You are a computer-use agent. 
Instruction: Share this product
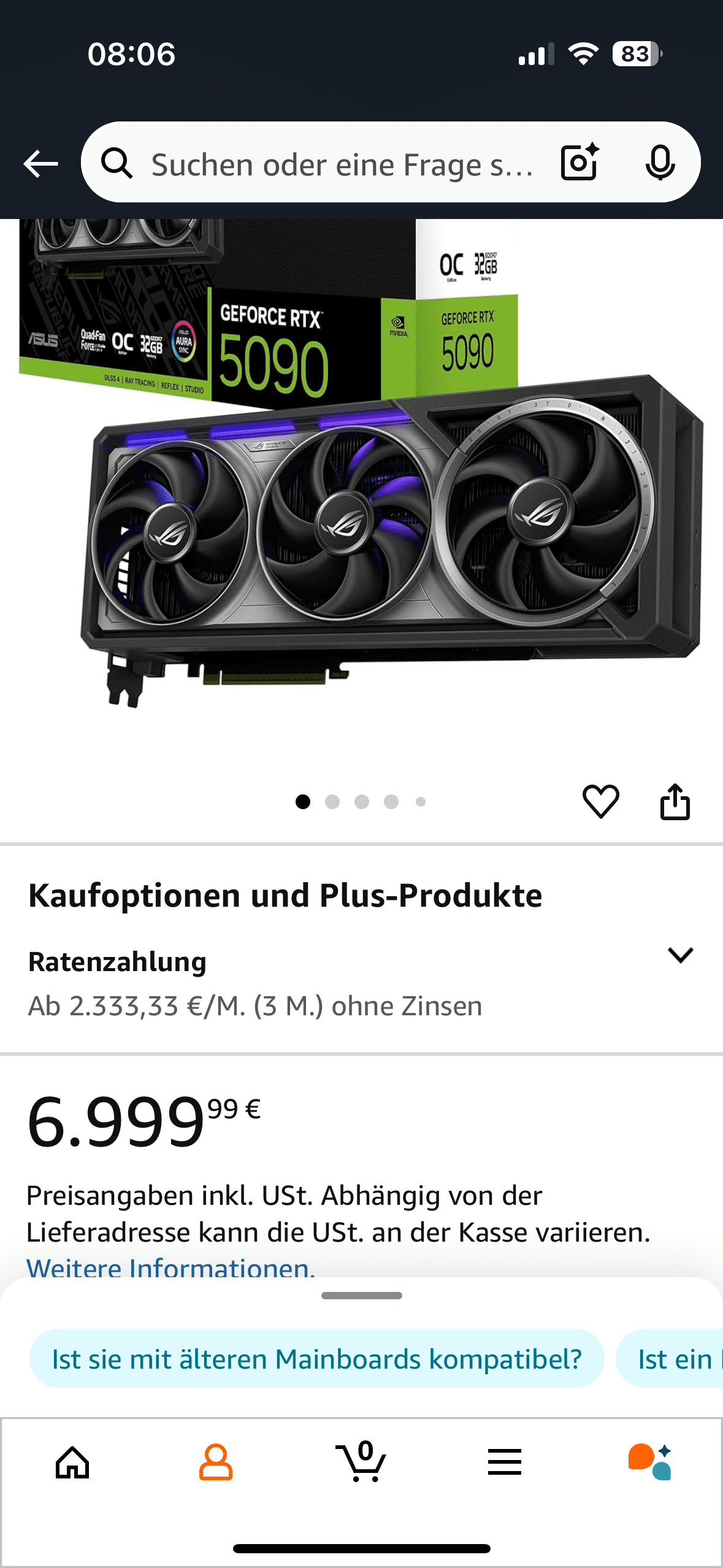coord(675,801)
